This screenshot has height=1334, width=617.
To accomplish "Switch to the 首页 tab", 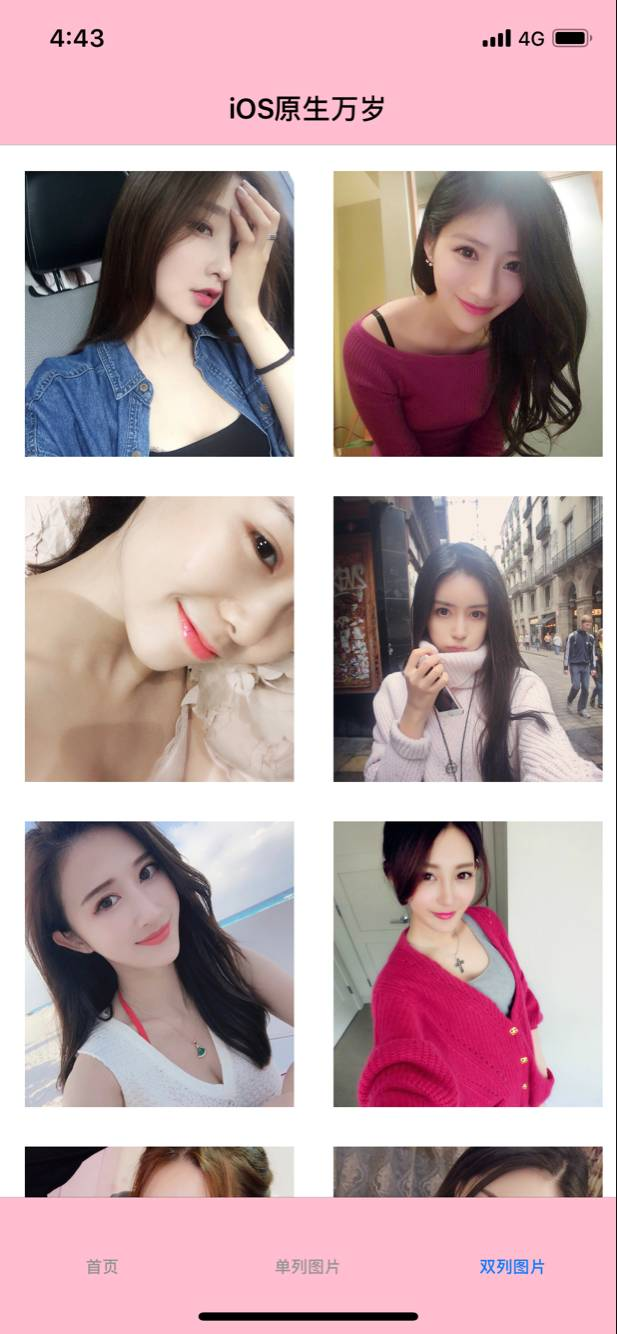I will pos(102,1267).
